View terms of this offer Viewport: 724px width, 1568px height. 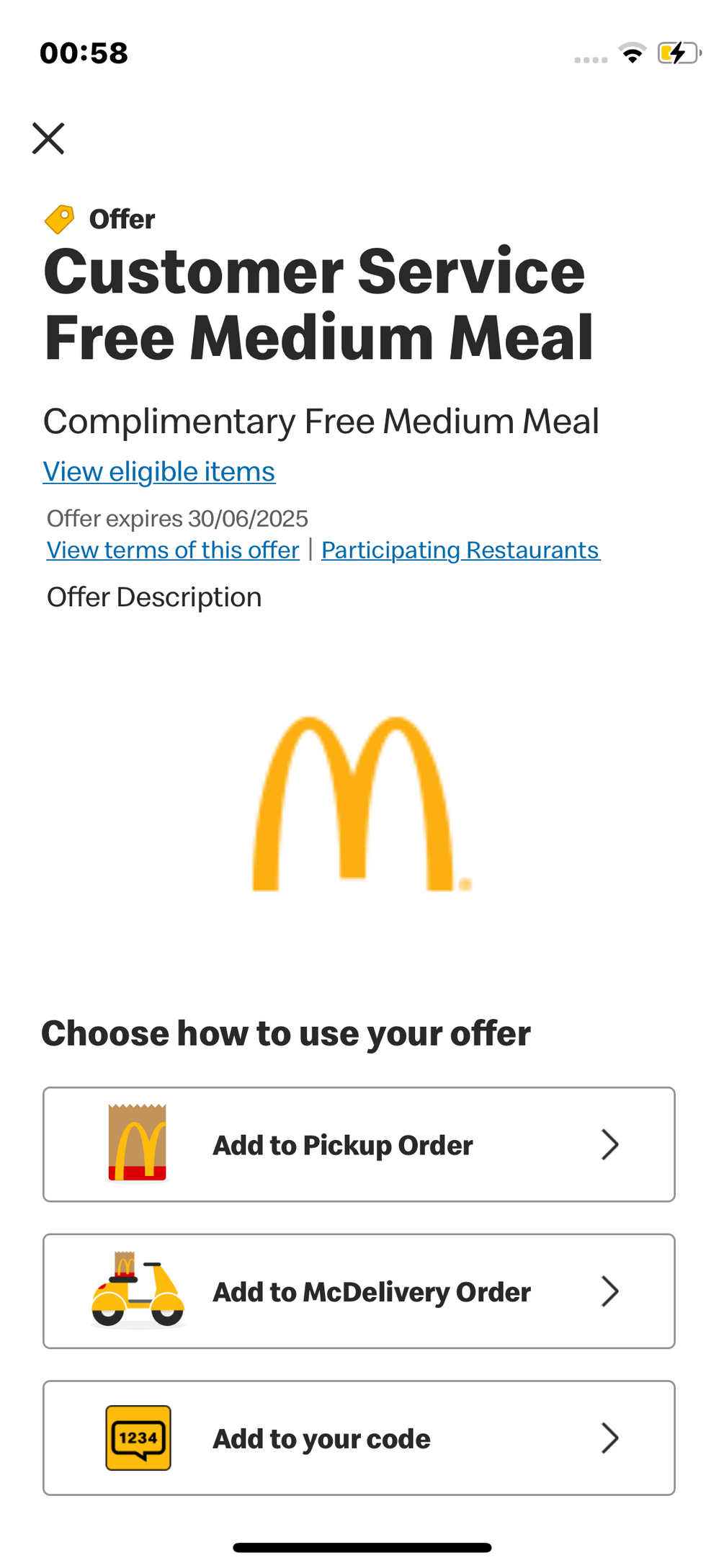pos(172,550)
